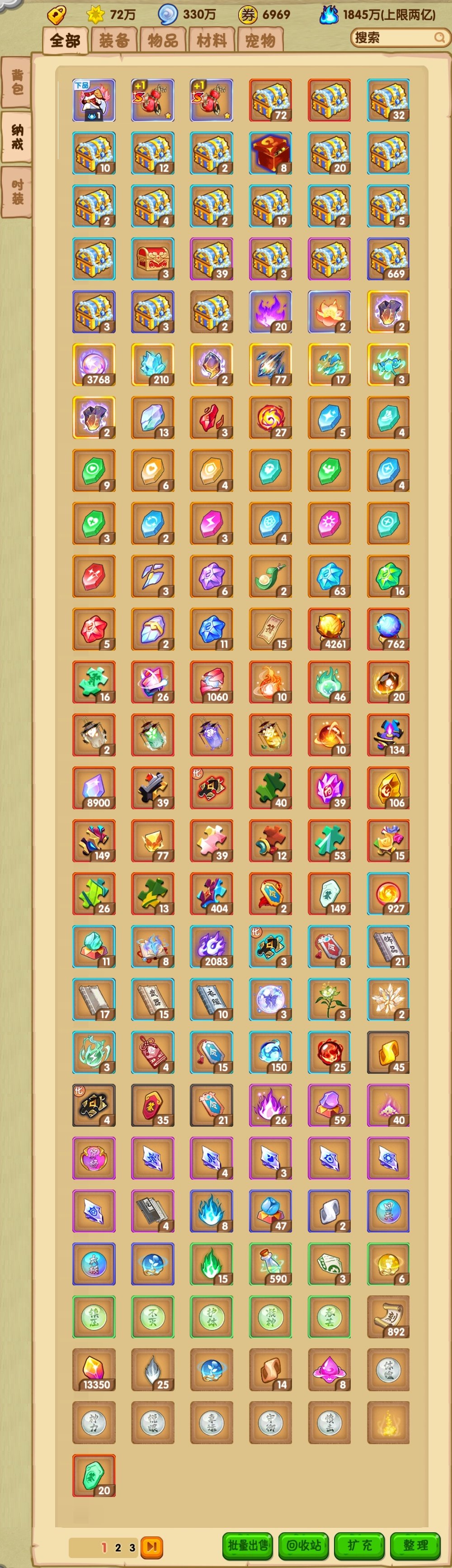Go to page 2
The width and height of the screenshot is (452, 1568).
[x=118, y=1547]
